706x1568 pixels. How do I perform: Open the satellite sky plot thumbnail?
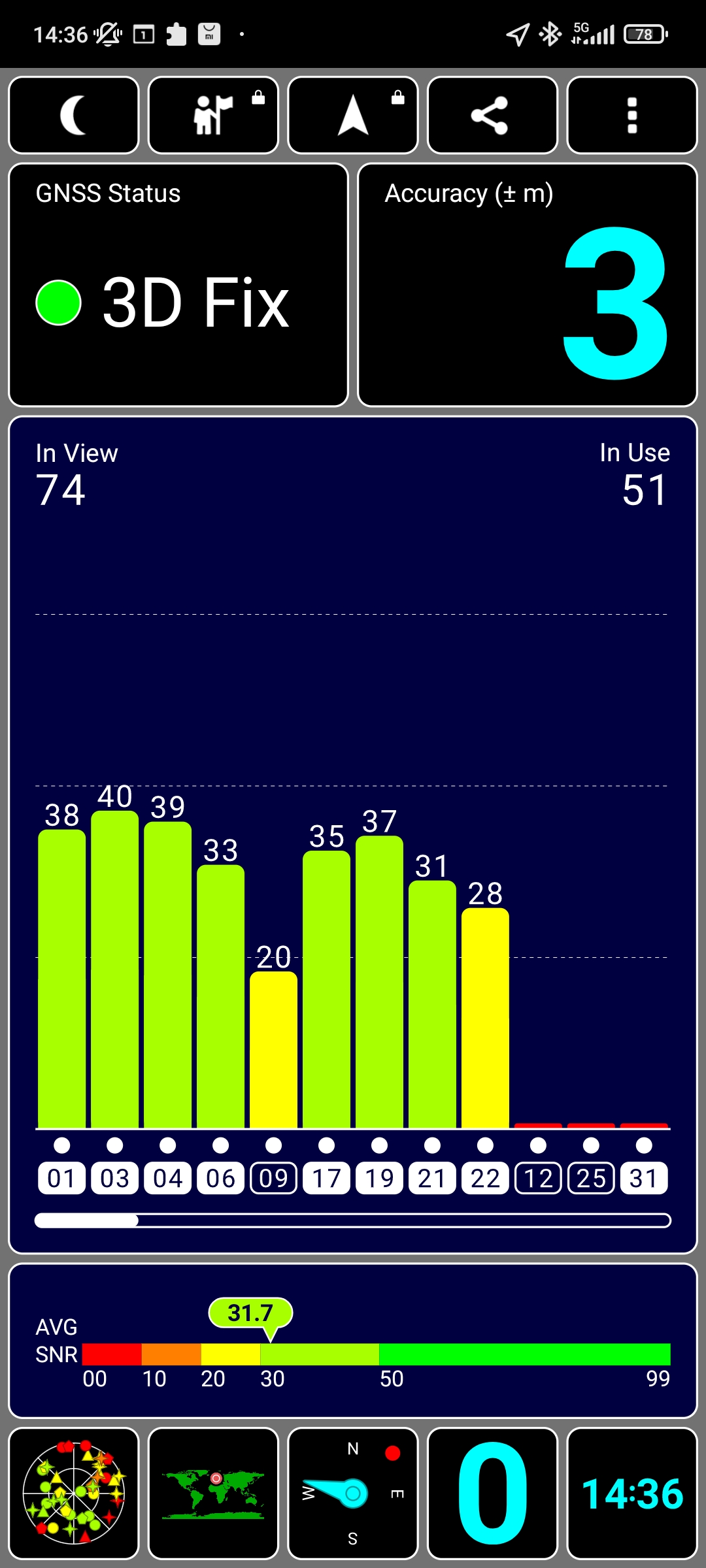(74, 1494)
